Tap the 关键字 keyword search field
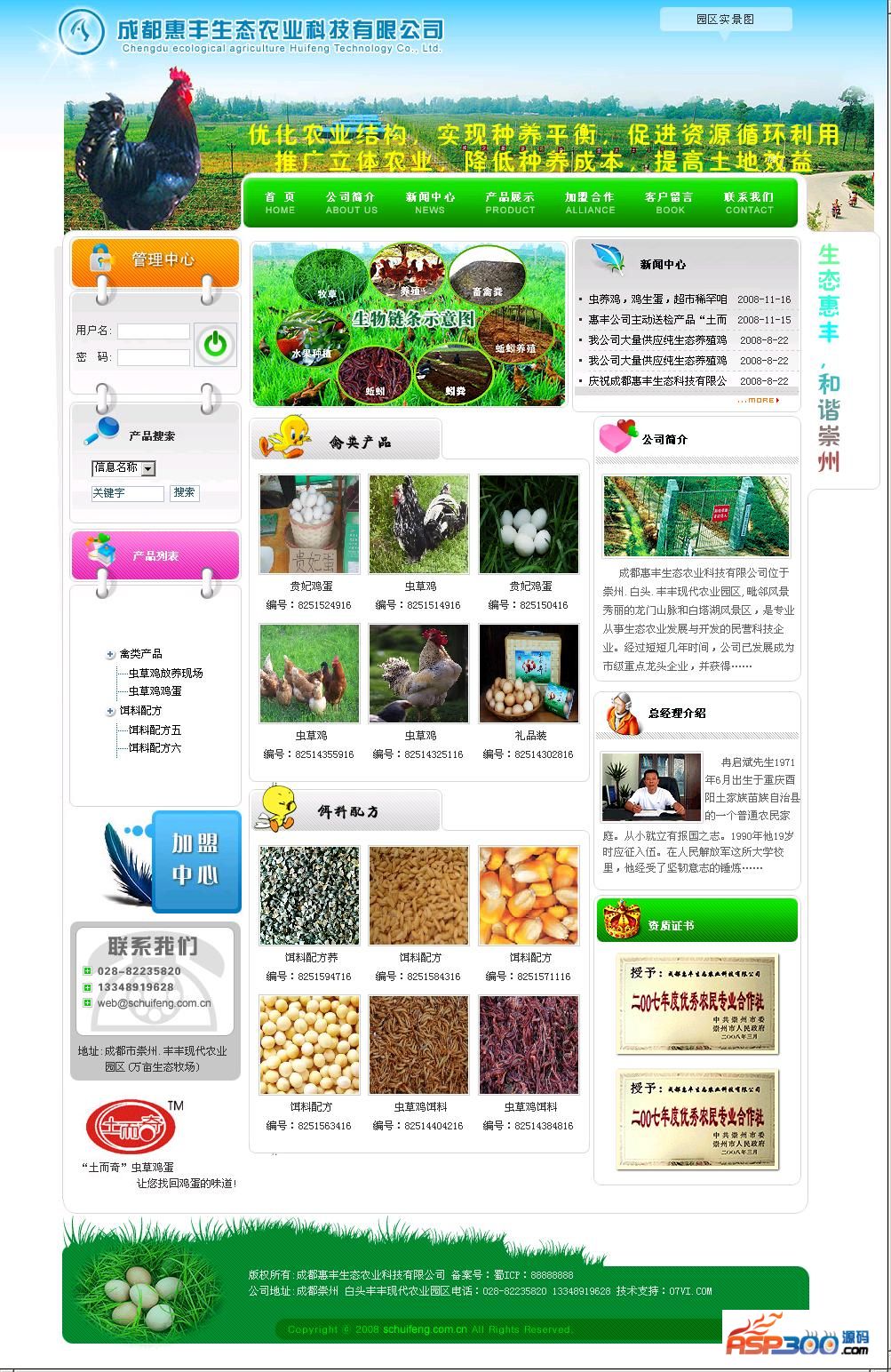Screen dimensions: 891x1372 [127, 493]
